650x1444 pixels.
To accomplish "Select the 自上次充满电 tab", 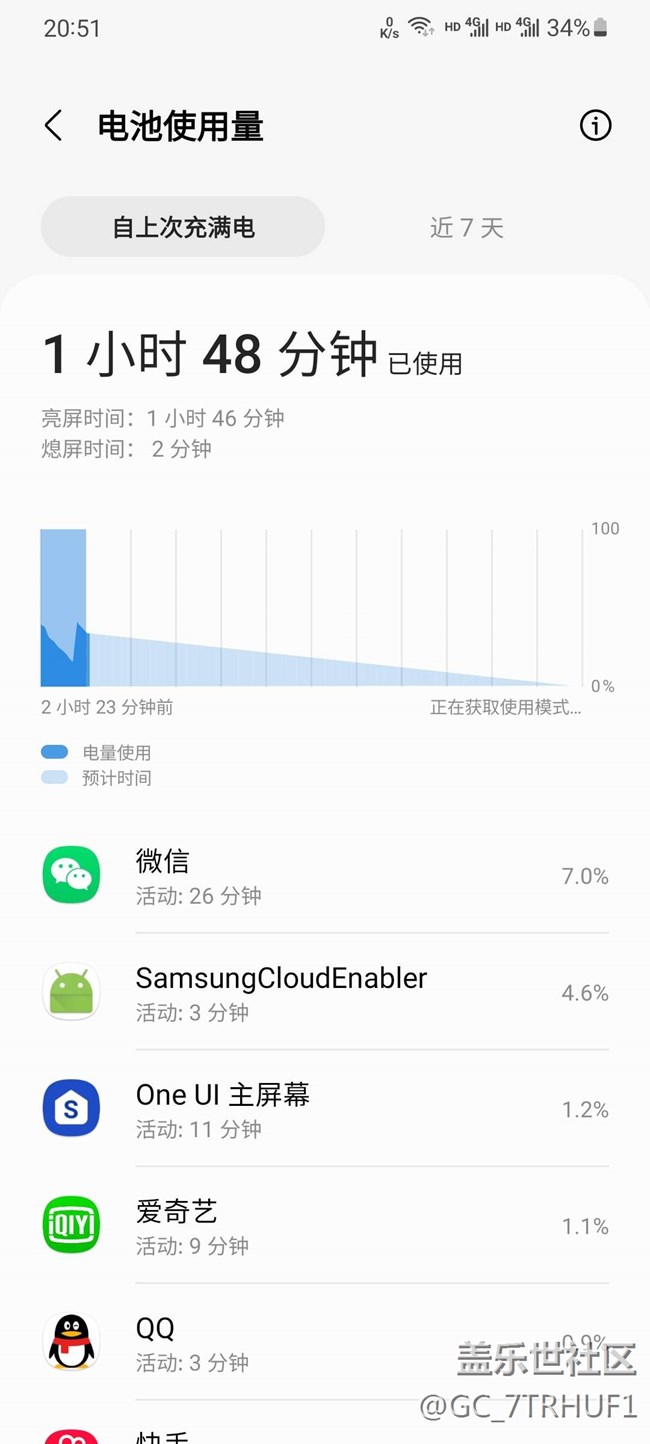I will click(x=183, y=227).
